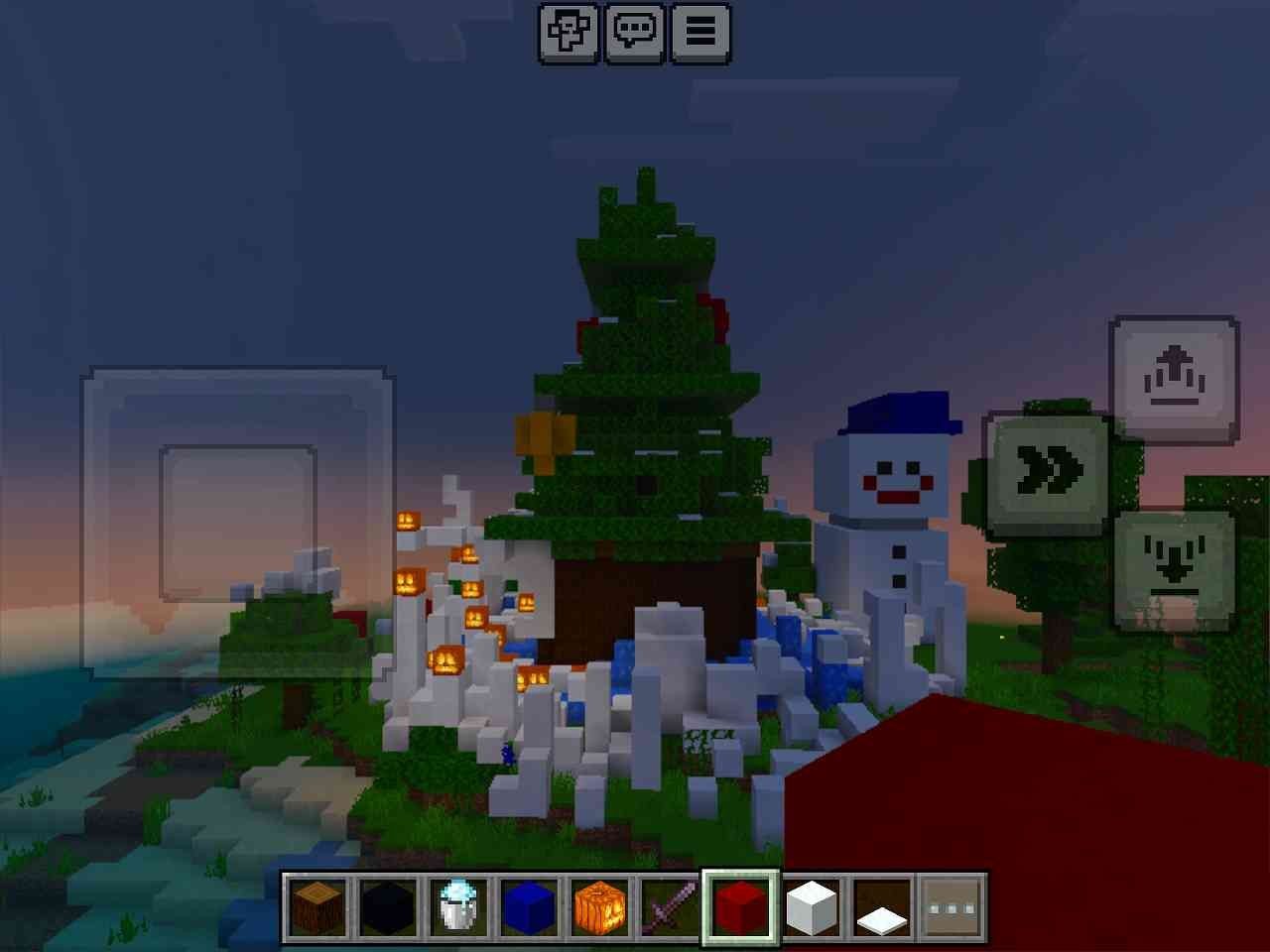1270x952 pixels.
Task: Select the white block hotbar slot
Action: point(812,907)
